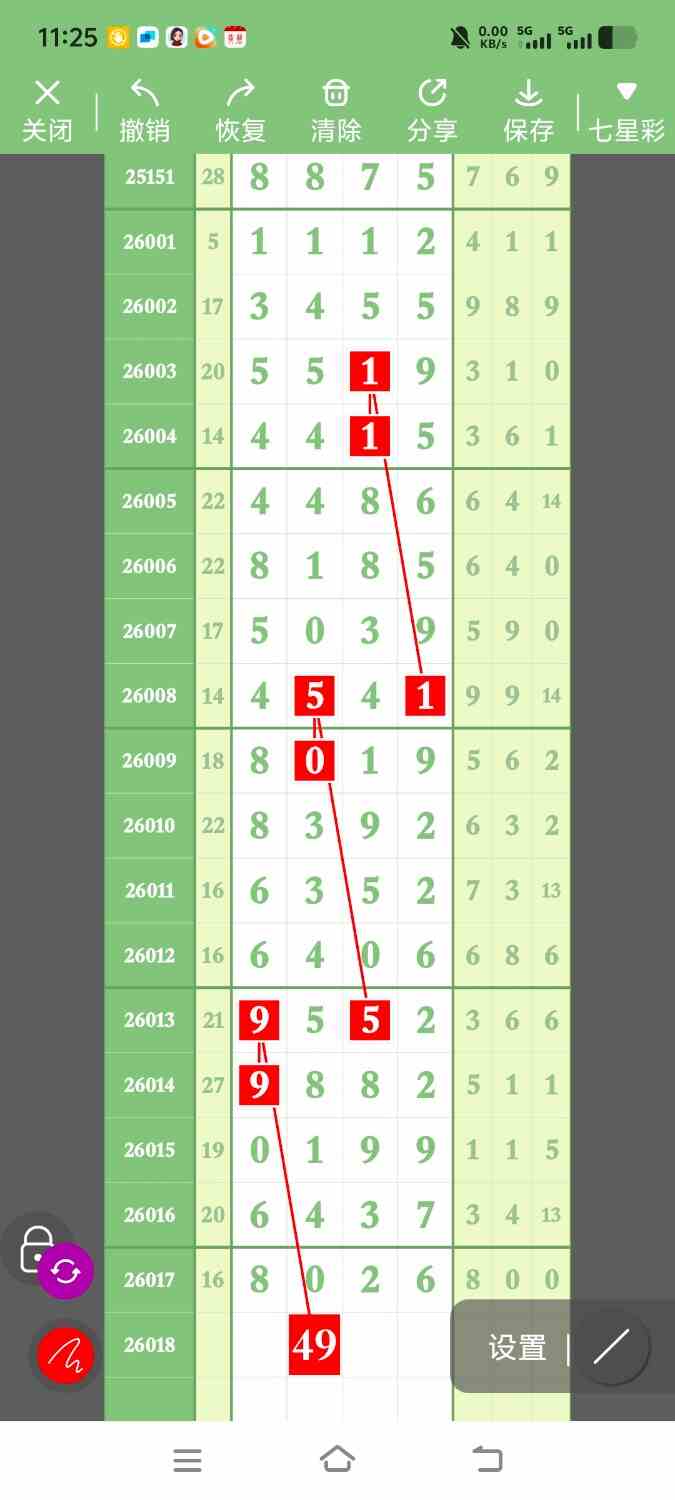
Task: Share the chart
Action: 432,111
